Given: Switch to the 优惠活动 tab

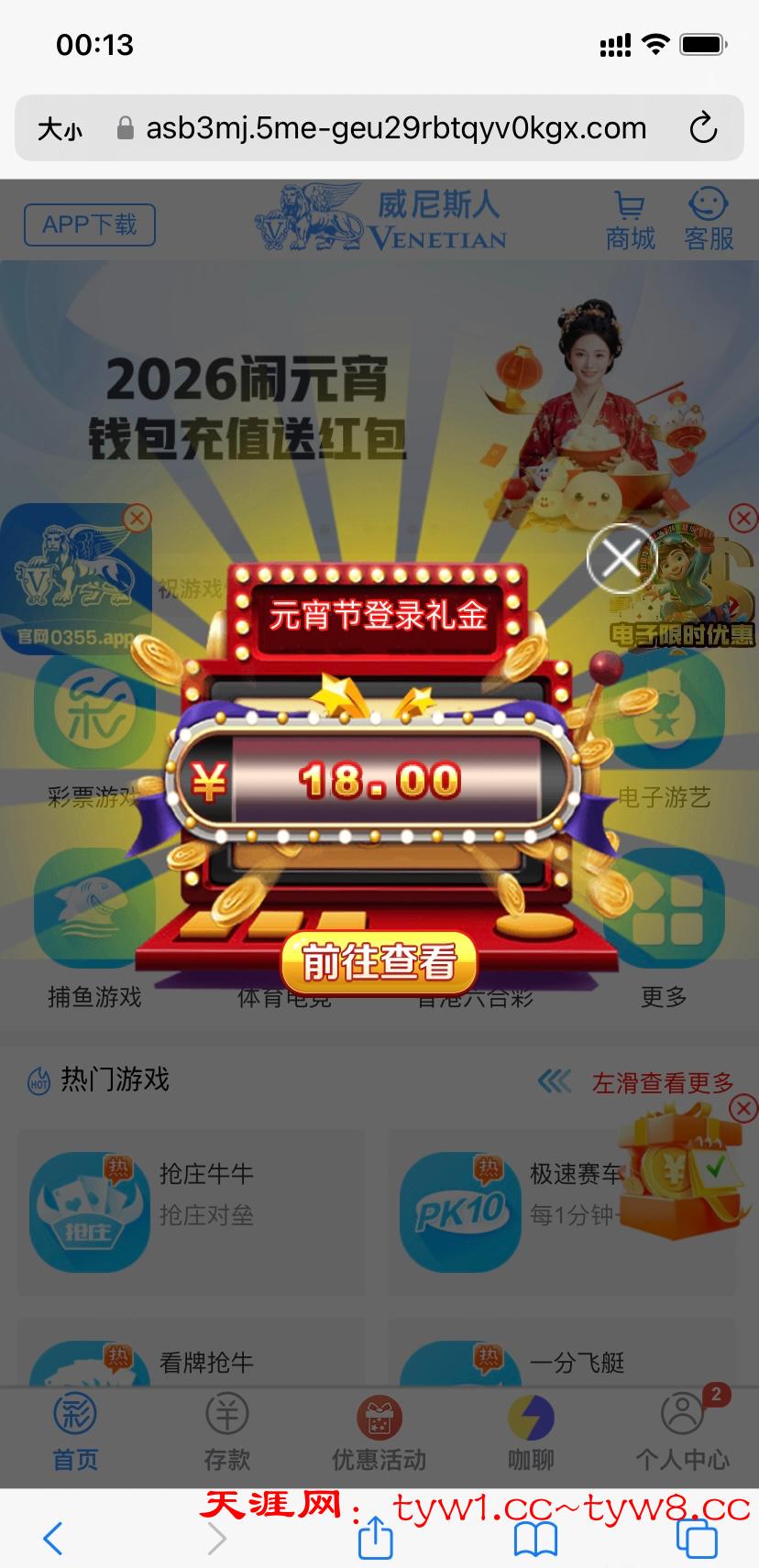Looking at the screenshot, I should (379, 1434).
